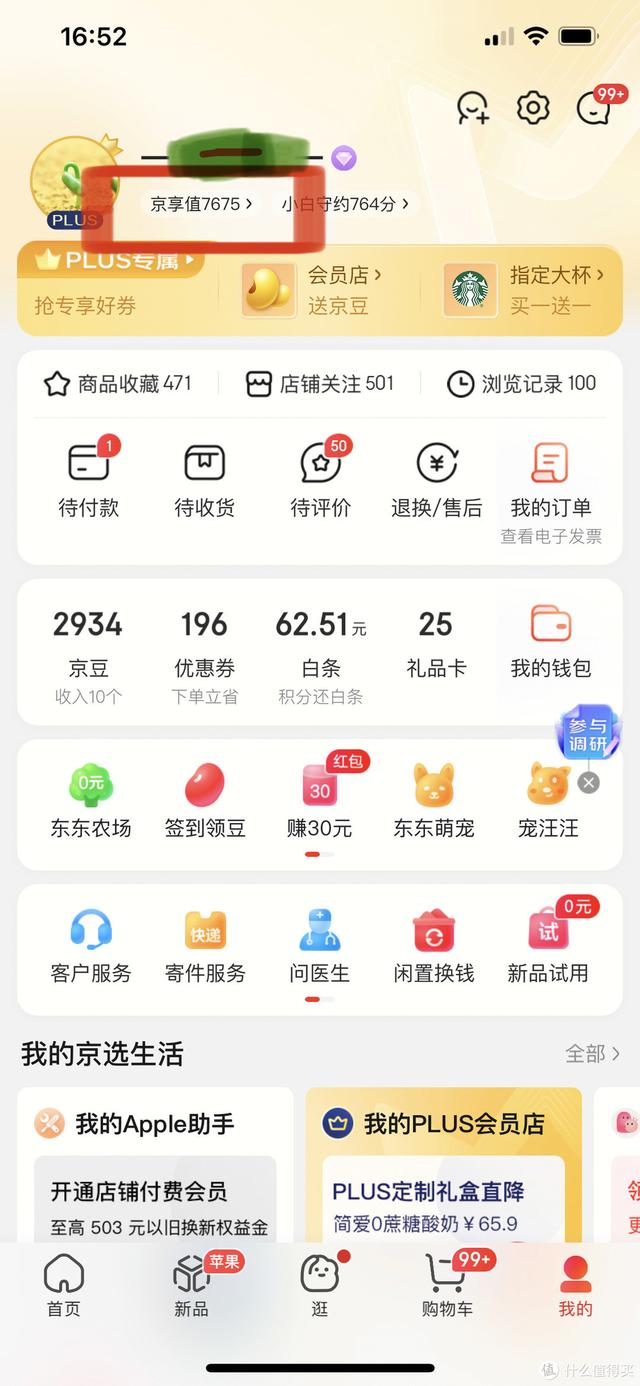Viewport: 640px width, 1386px height.
Task: Launch 东东农场 farm game
Action: [91, 800]
